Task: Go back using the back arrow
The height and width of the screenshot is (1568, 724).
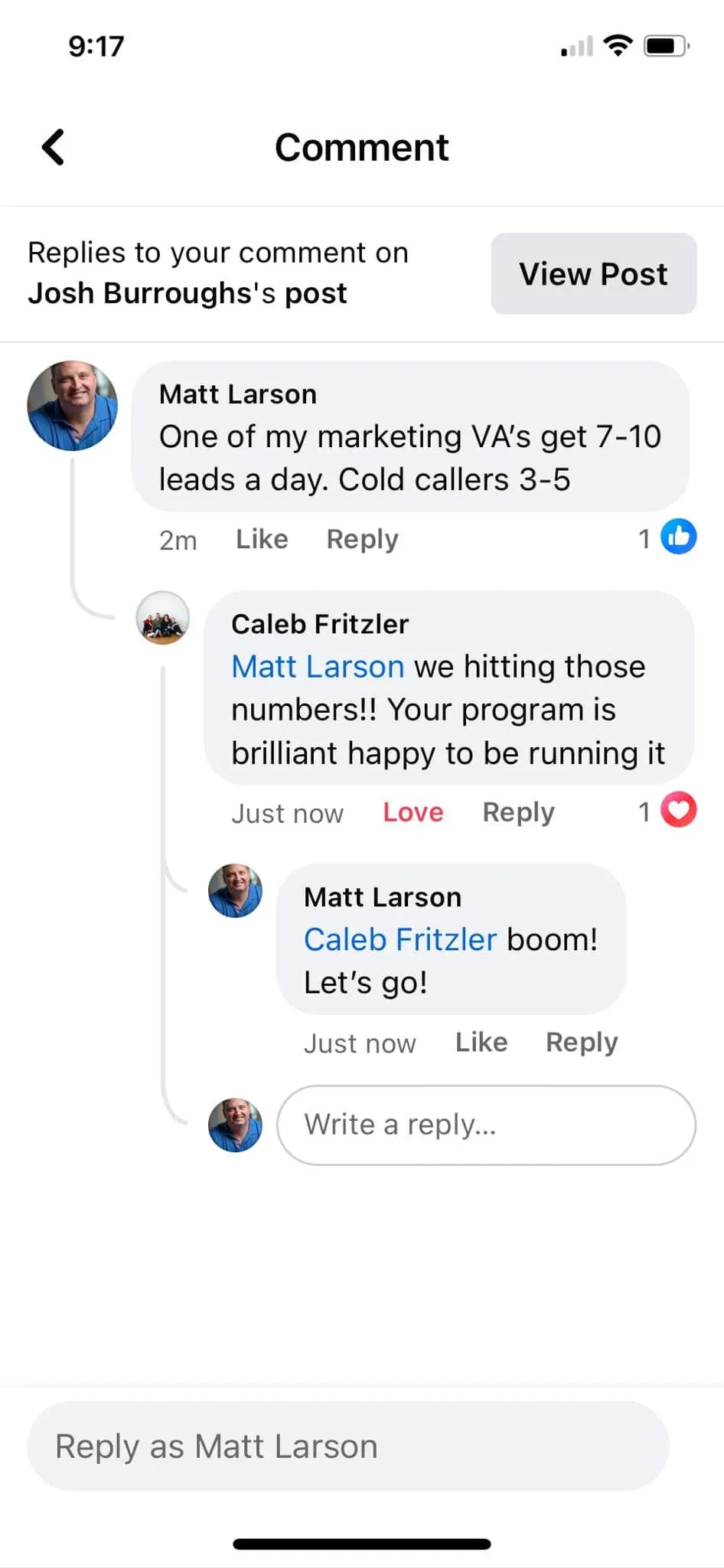Action: click(x=54, y=147)
